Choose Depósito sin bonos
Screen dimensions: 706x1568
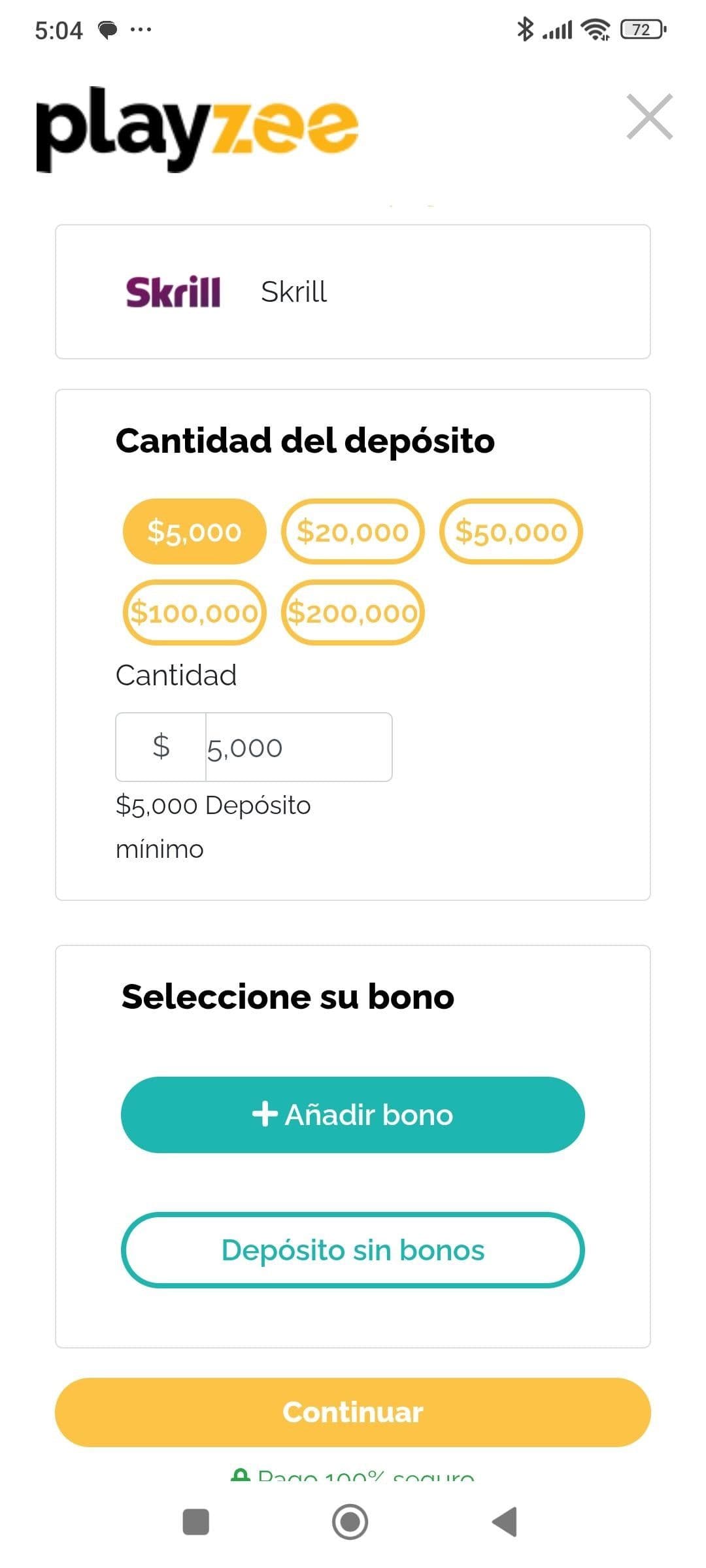click(352, 1250)
